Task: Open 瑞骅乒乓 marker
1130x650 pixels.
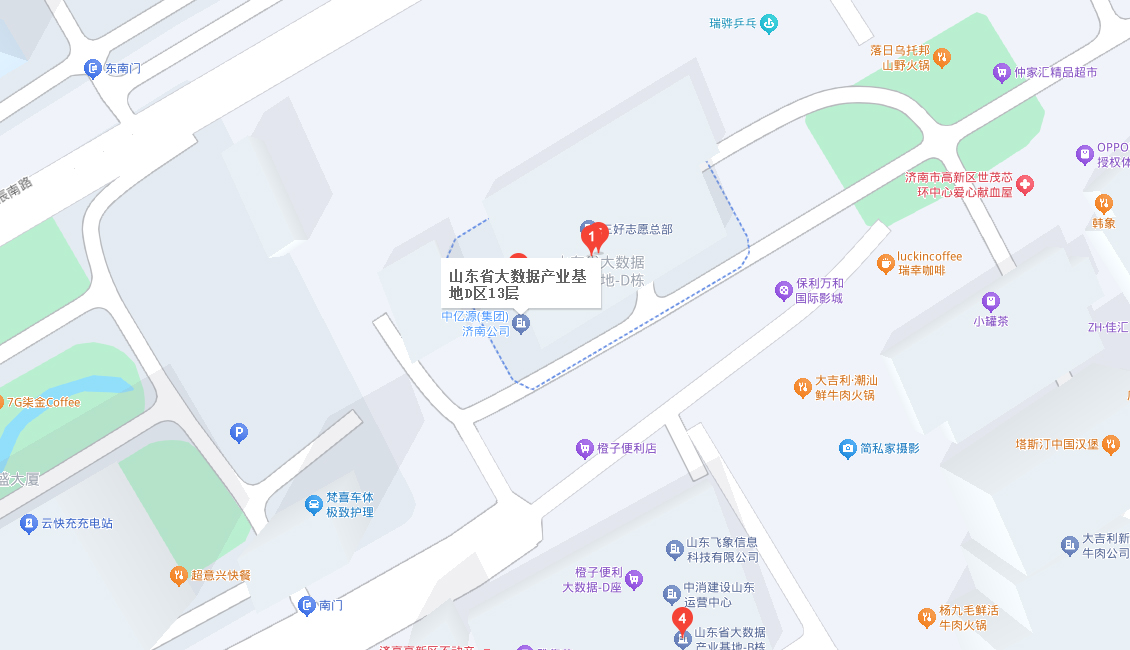Action: (x=768, y=23)
